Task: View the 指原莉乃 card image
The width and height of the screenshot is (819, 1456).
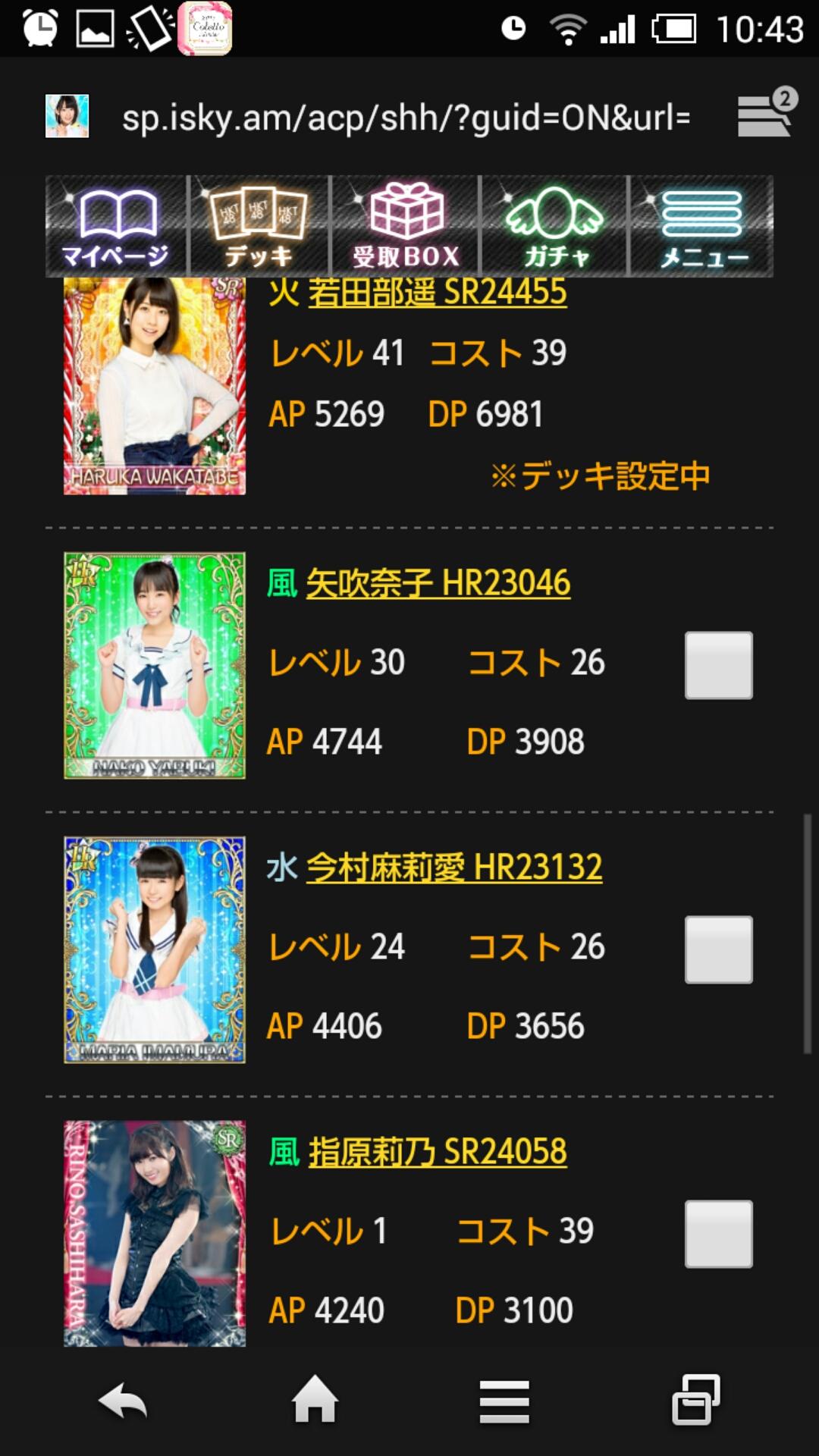Action: pos(155,1234)
